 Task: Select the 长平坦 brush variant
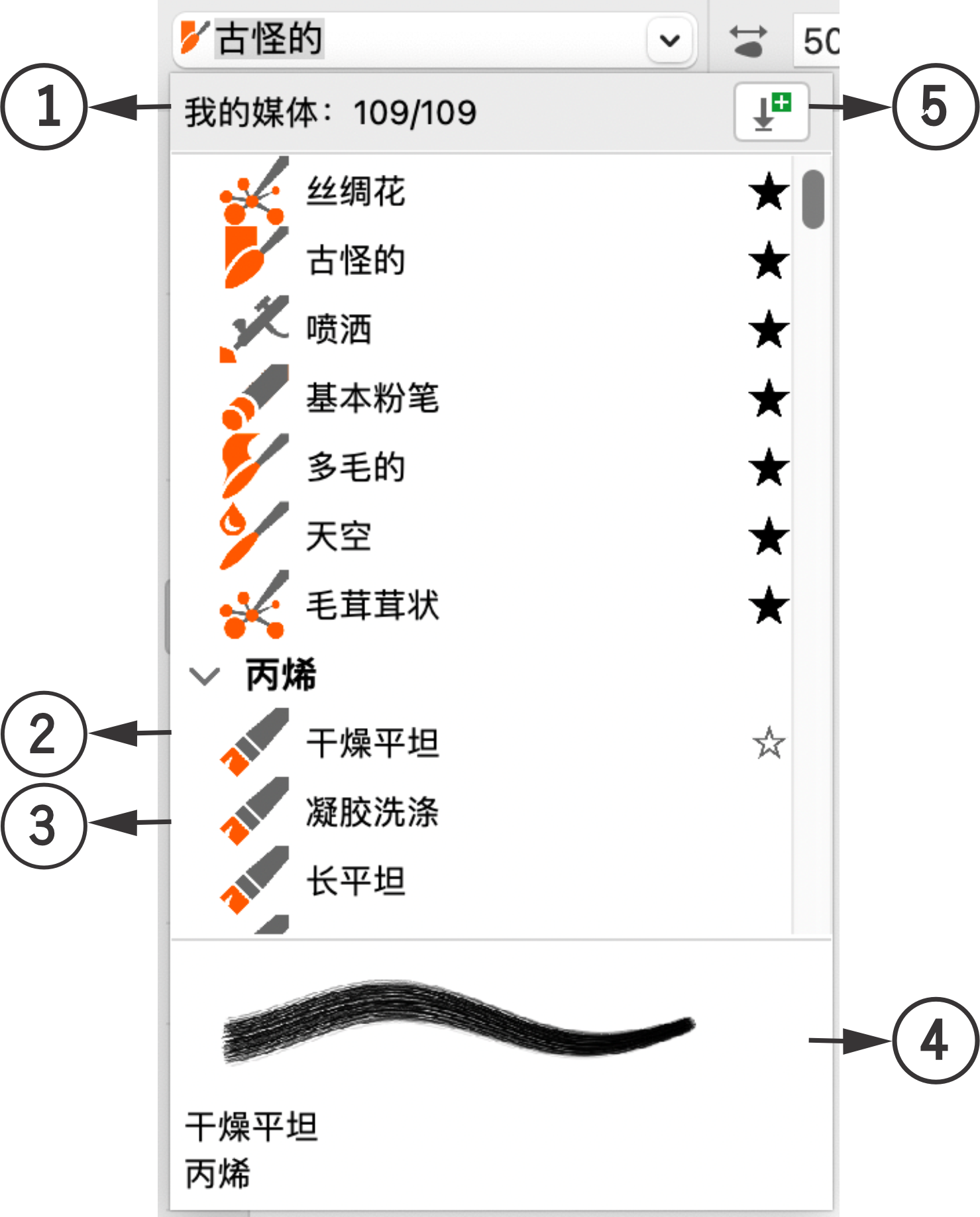click(x=356, y=881)
